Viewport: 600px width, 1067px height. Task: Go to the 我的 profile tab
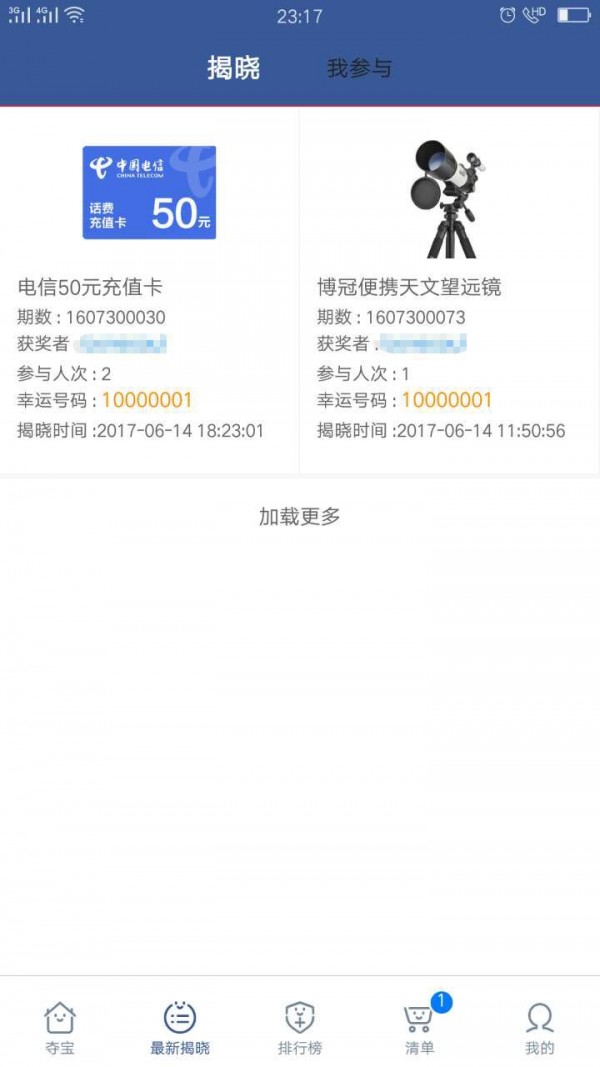540,1028
